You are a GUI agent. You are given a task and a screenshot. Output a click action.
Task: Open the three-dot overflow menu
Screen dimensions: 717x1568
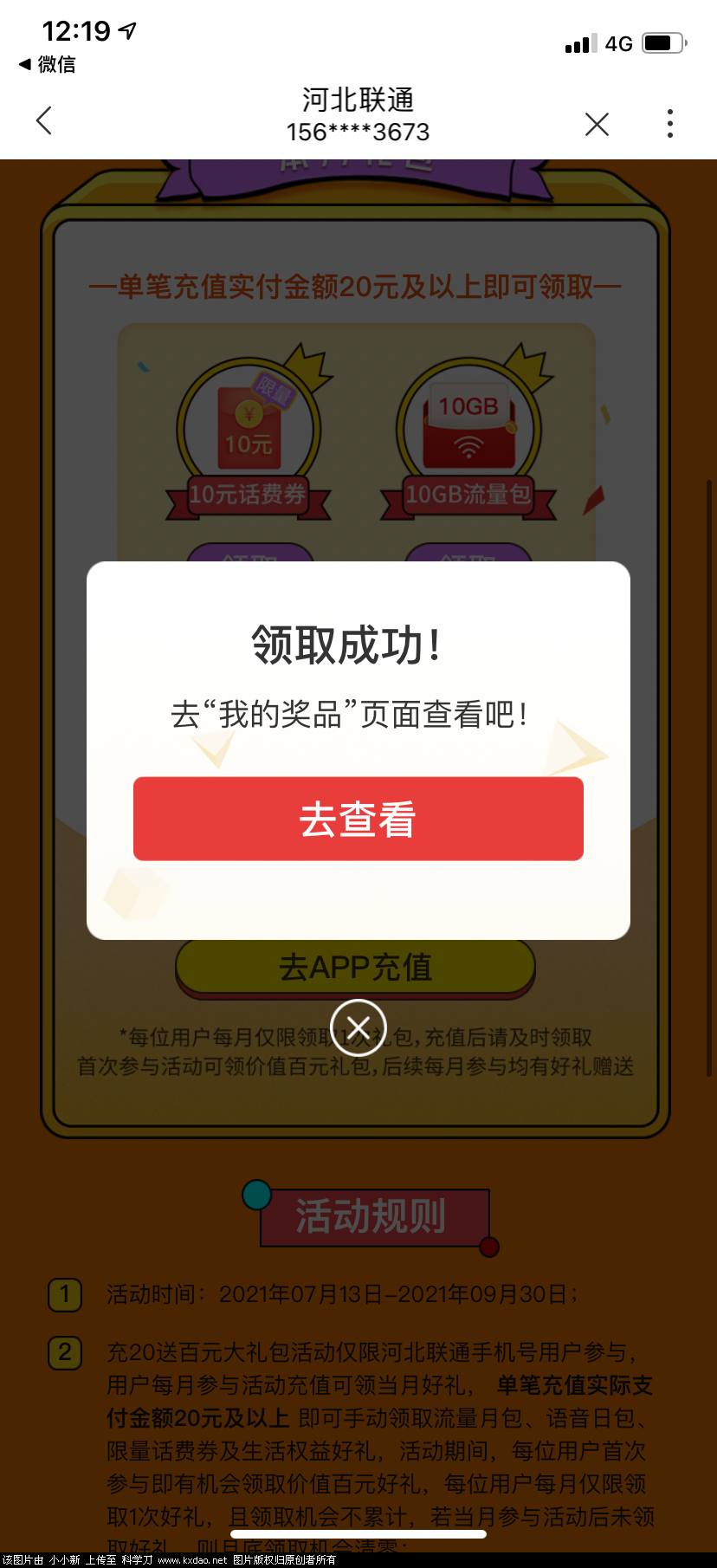pos(669,124)
